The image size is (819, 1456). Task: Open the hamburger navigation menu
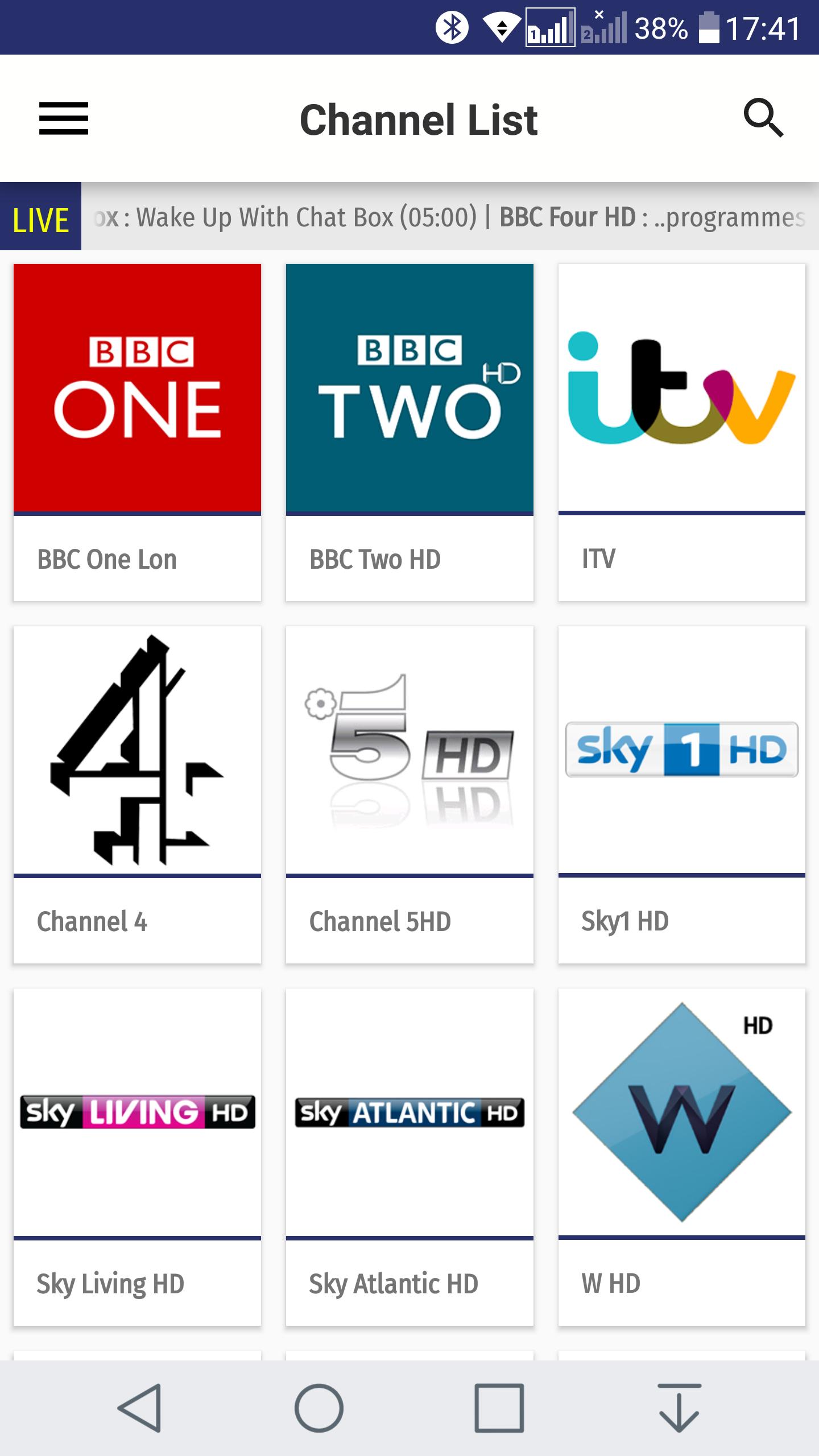pos(63,118)
